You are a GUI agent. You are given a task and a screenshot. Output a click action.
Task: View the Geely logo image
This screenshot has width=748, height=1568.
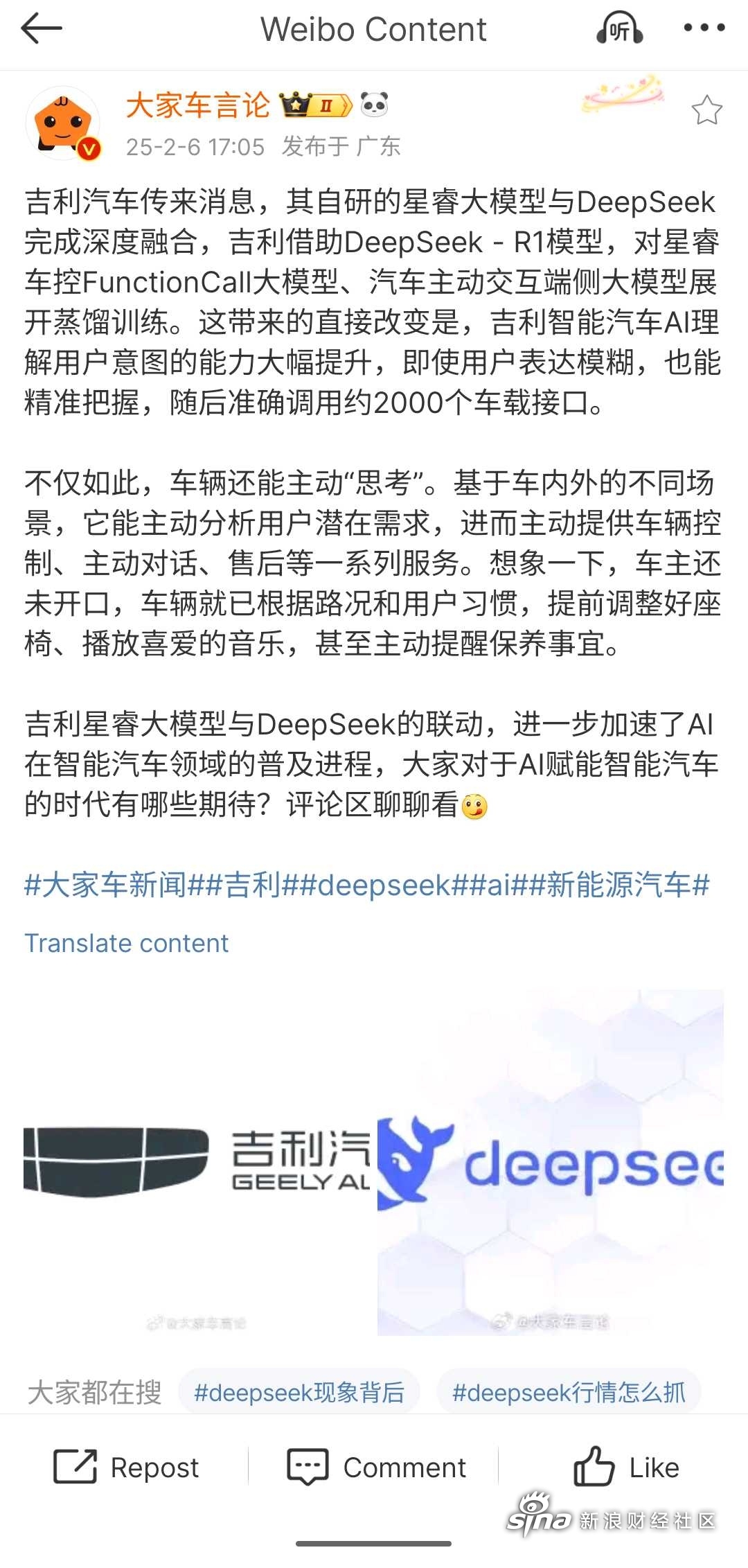(199, 1163)
